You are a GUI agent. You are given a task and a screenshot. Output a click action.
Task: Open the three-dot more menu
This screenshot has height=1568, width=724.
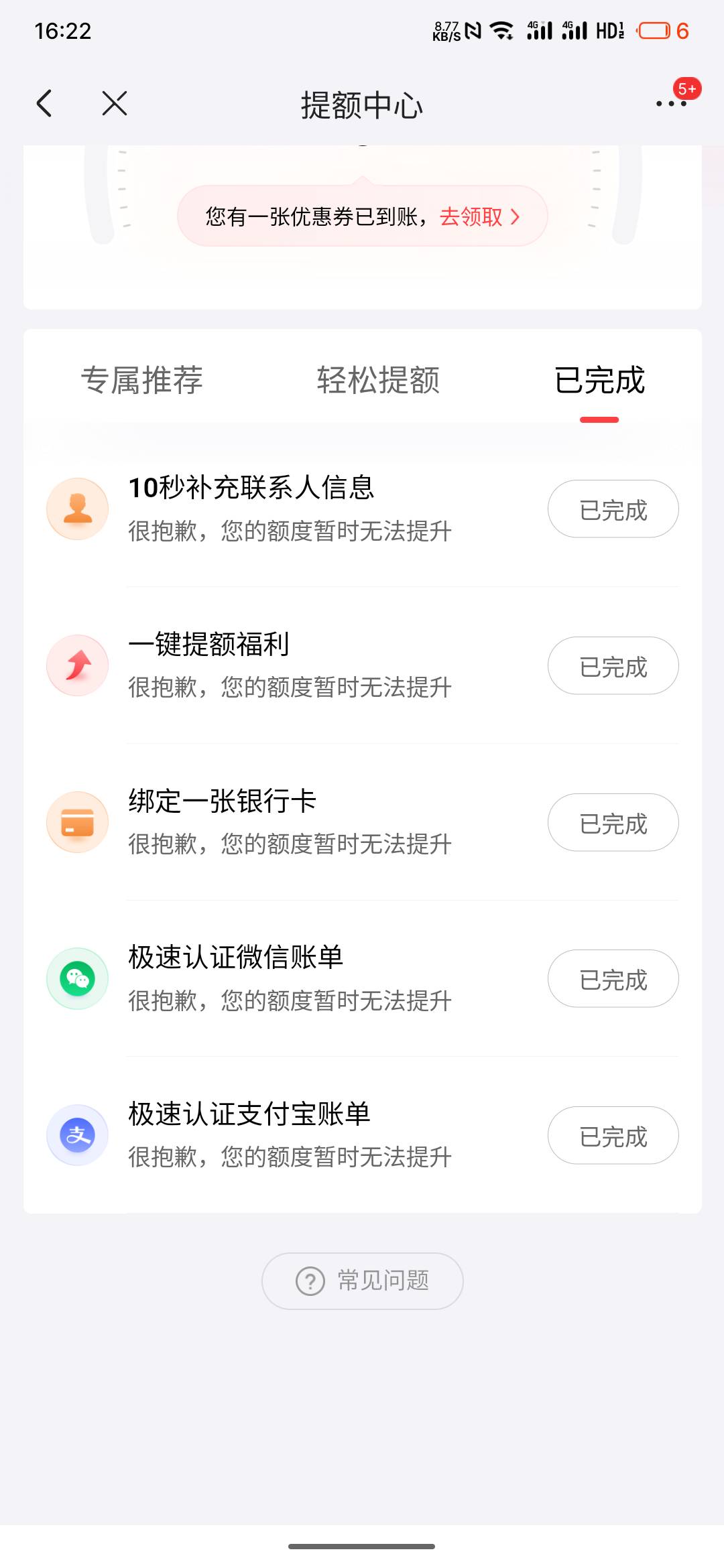click(671, 103)
